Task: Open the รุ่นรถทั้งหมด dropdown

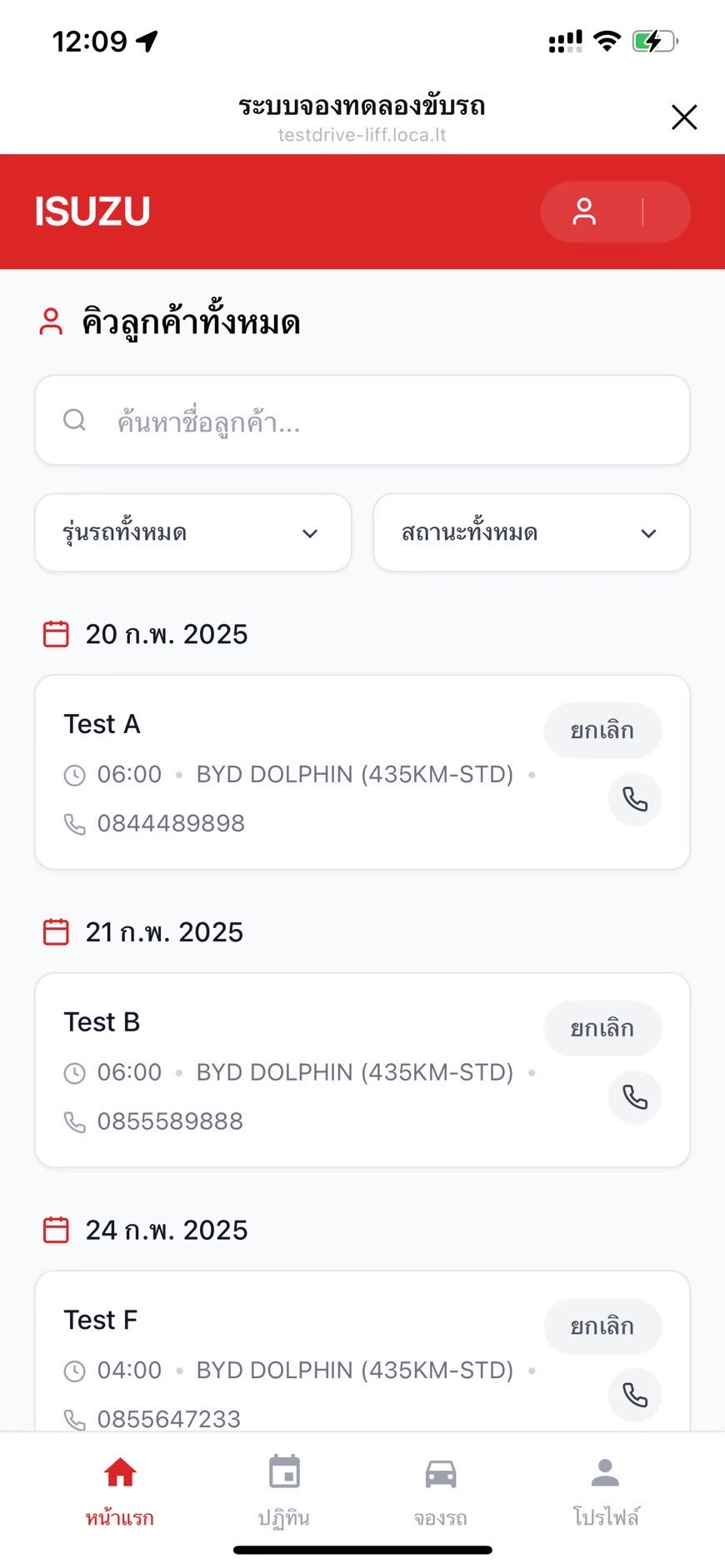Action: click(x=192, y=533)
